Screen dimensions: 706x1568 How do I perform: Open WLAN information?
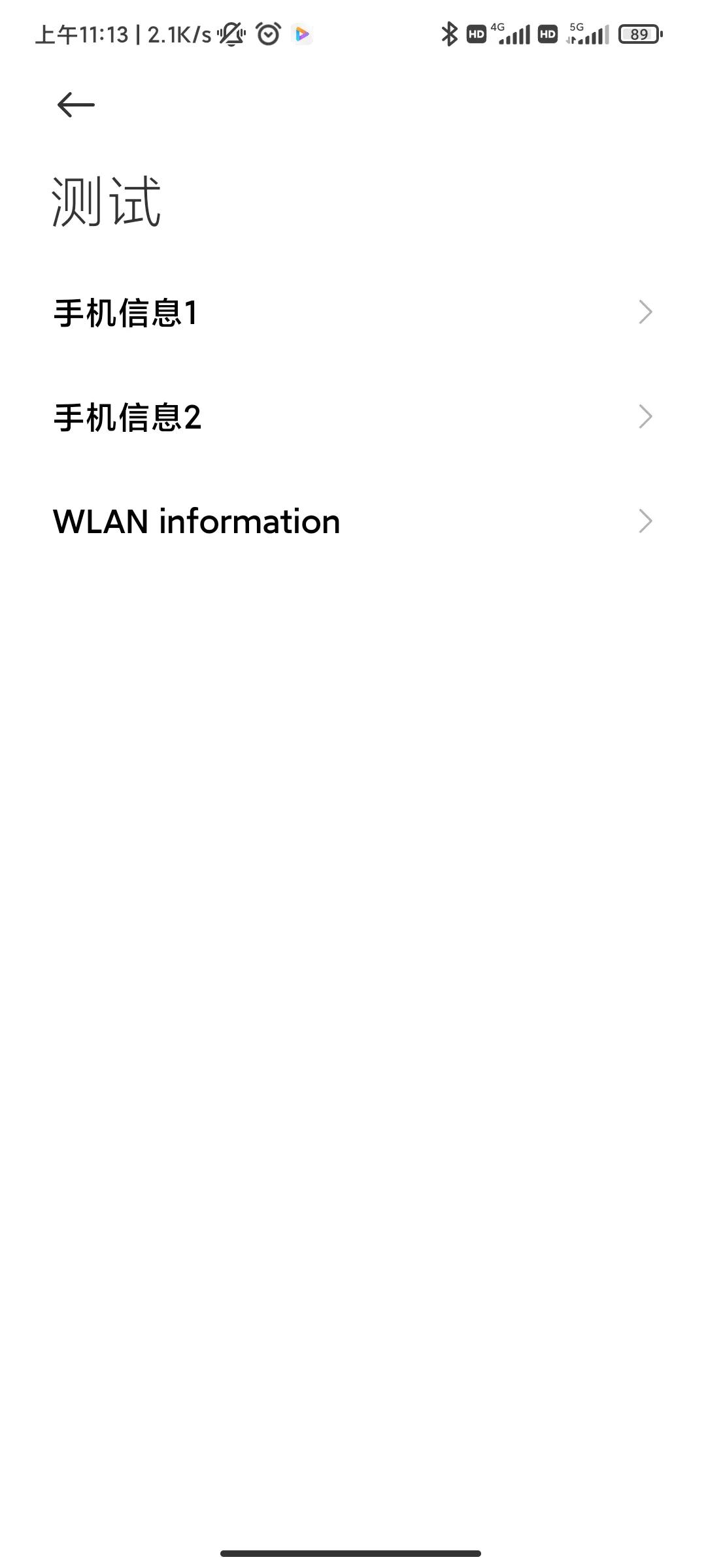(x=353, y=521)
